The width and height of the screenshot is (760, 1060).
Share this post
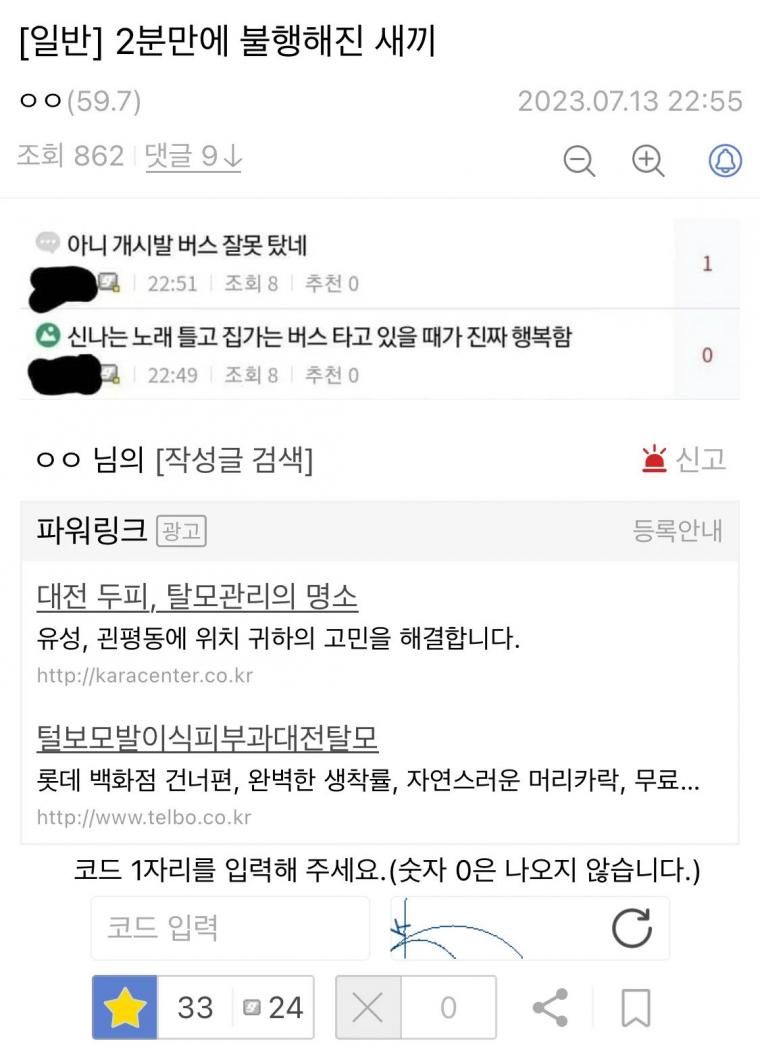click(550, 1007)
